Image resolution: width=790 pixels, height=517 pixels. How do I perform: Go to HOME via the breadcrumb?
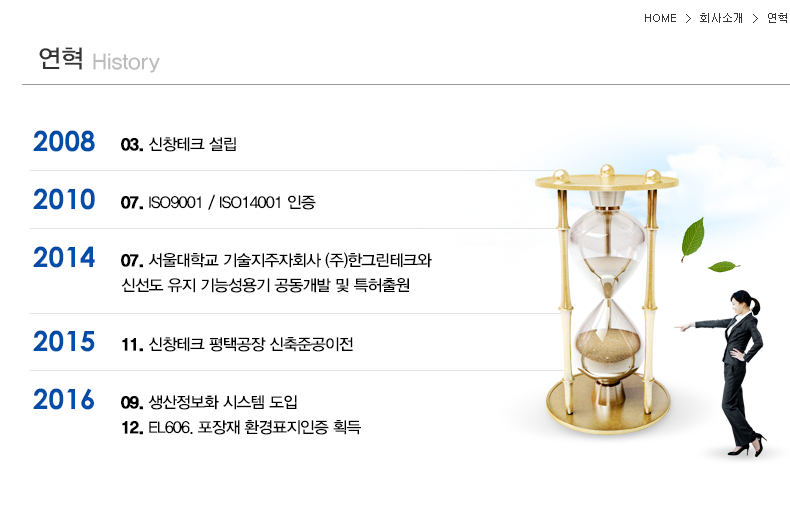[x=660, y=18]
